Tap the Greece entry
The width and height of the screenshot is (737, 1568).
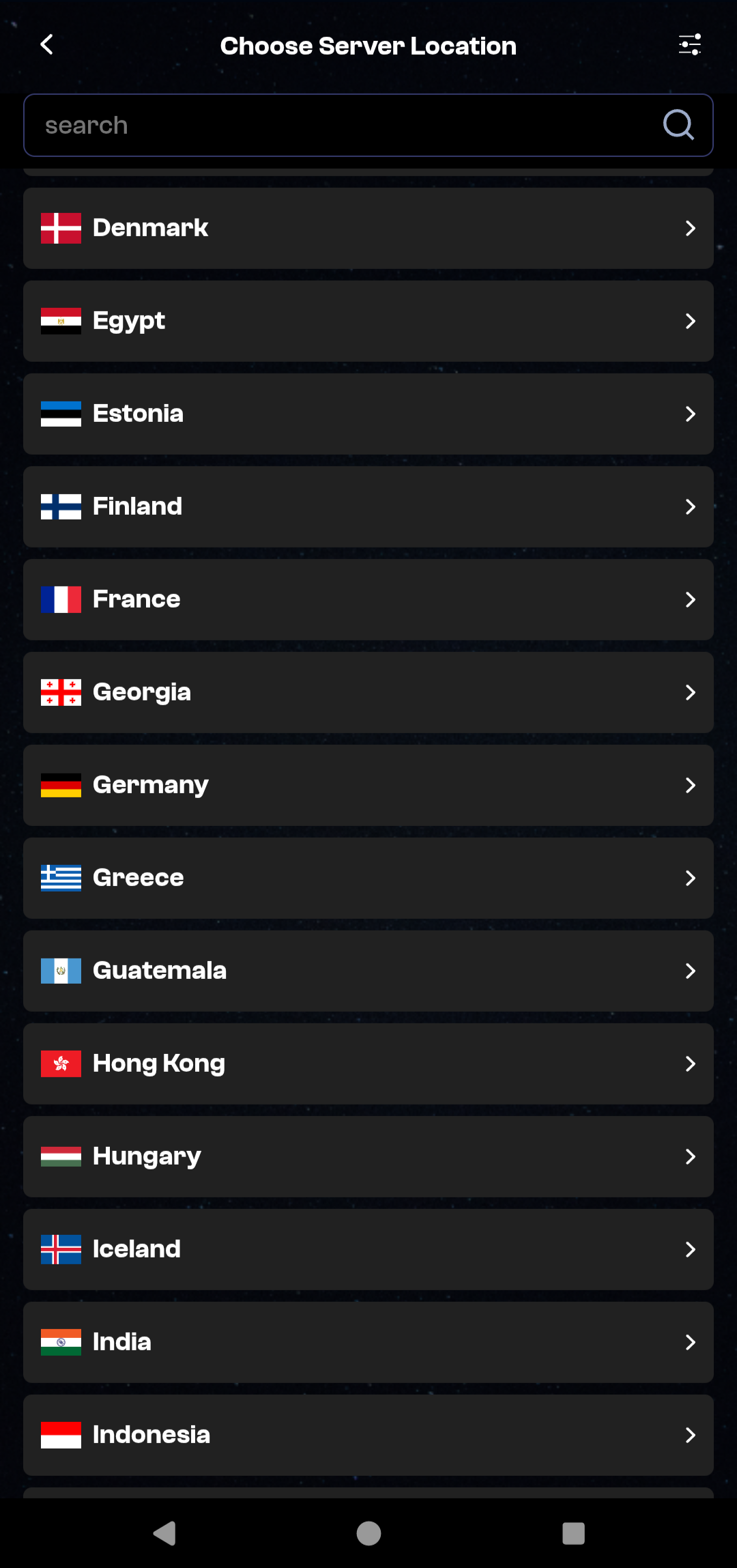tap(369, 878)
